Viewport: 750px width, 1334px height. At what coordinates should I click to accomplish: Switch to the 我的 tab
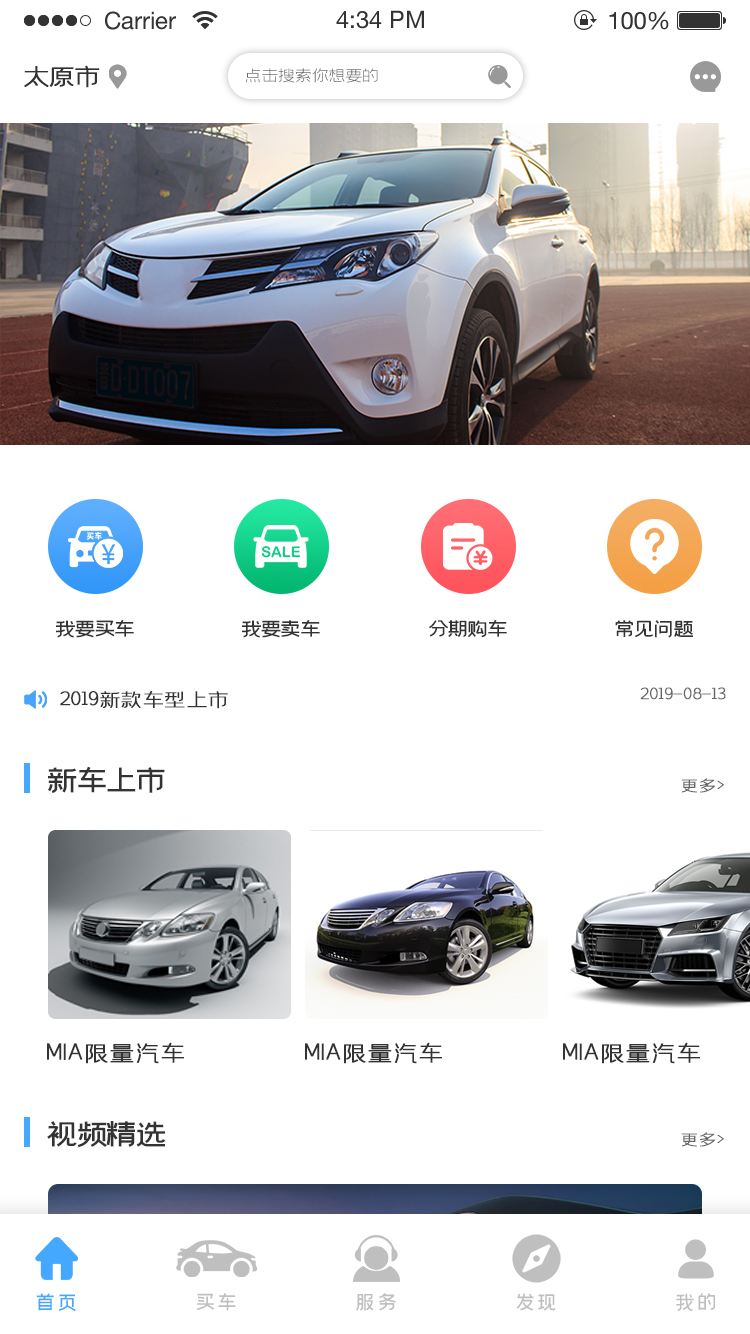(x=696, y=1272)
